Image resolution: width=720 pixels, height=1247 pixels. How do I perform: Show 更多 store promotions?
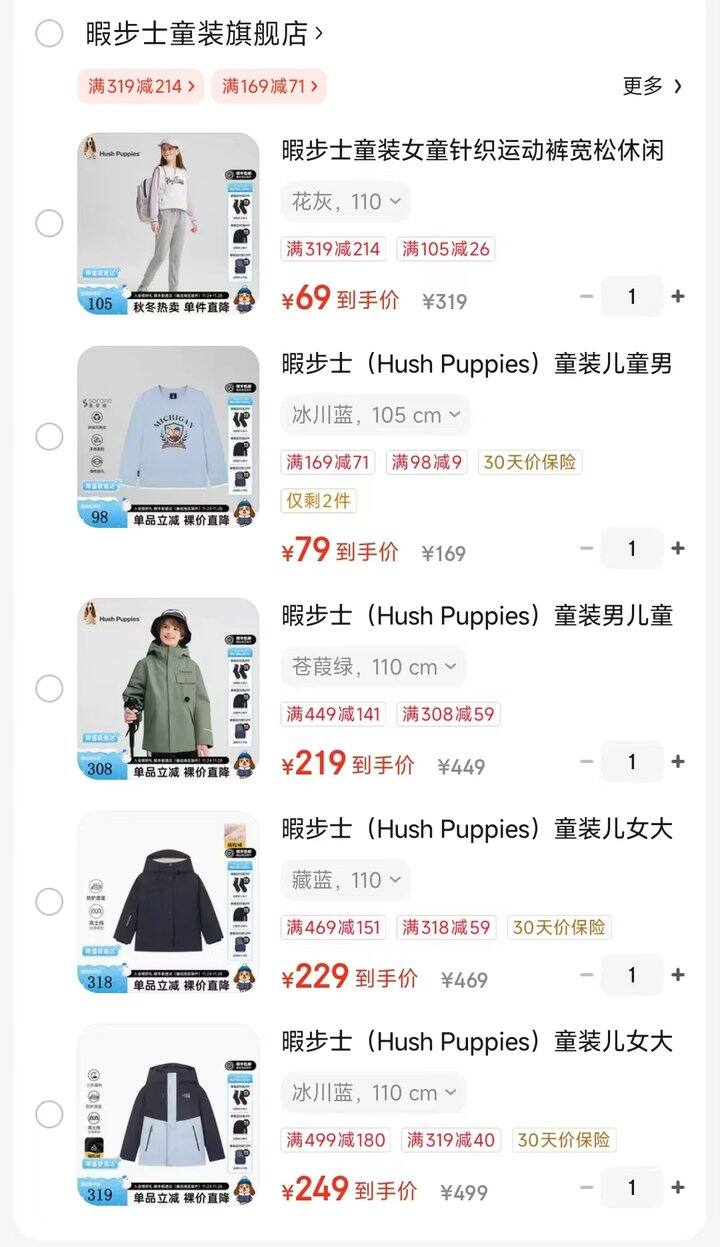652,86
